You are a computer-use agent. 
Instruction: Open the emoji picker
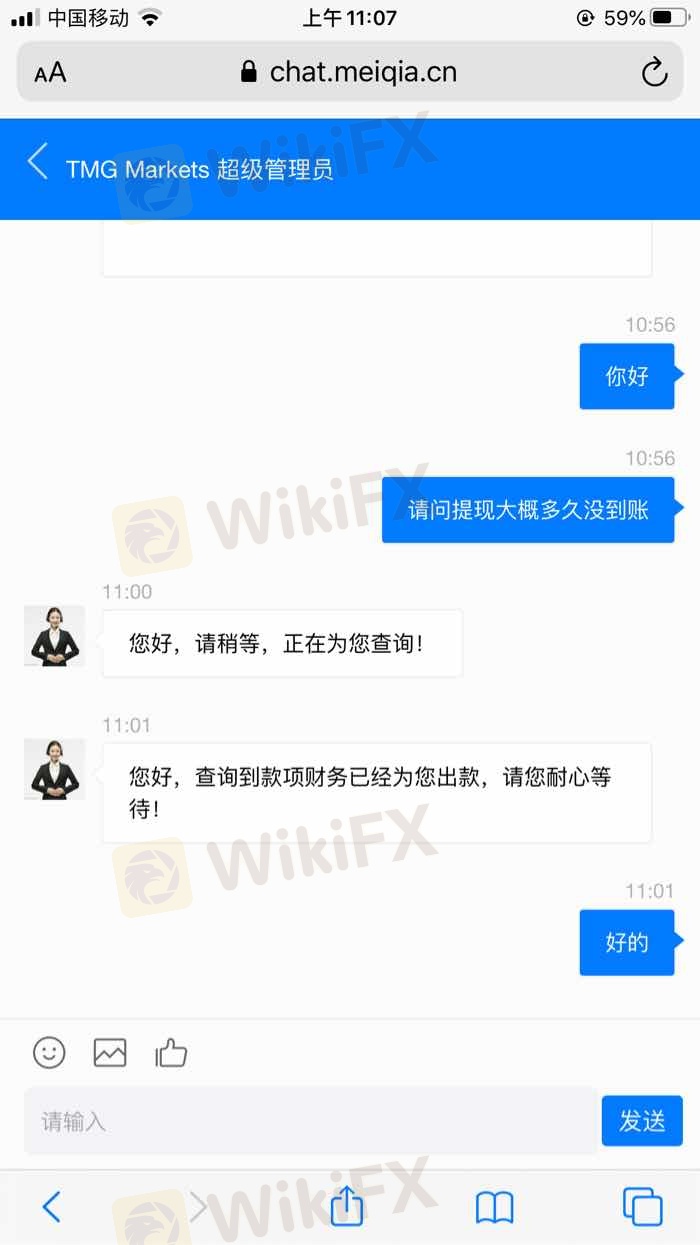49,1052
